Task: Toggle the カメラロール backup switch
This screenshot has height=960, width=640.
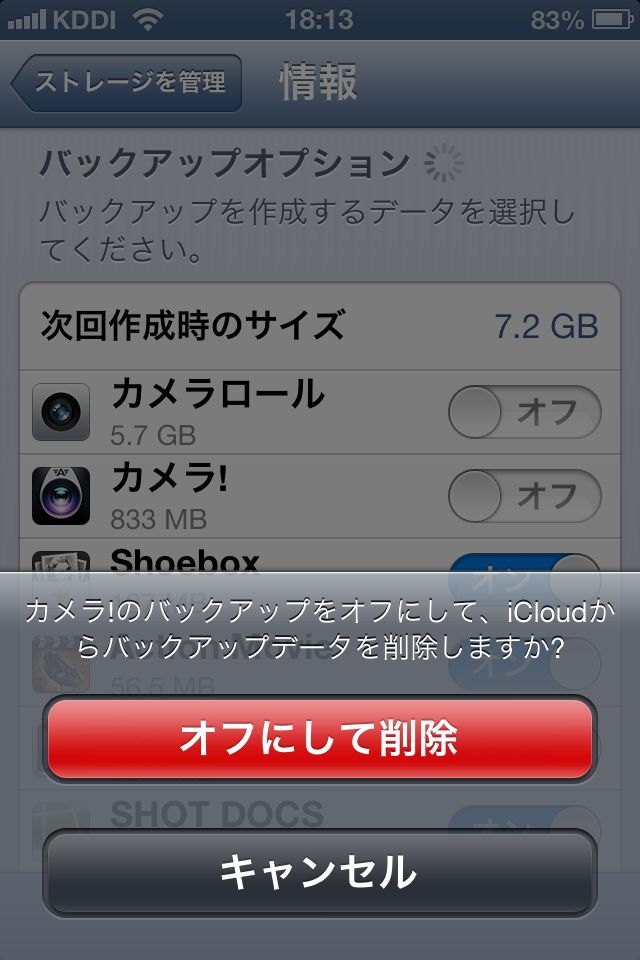Action: tap(525, 412)
